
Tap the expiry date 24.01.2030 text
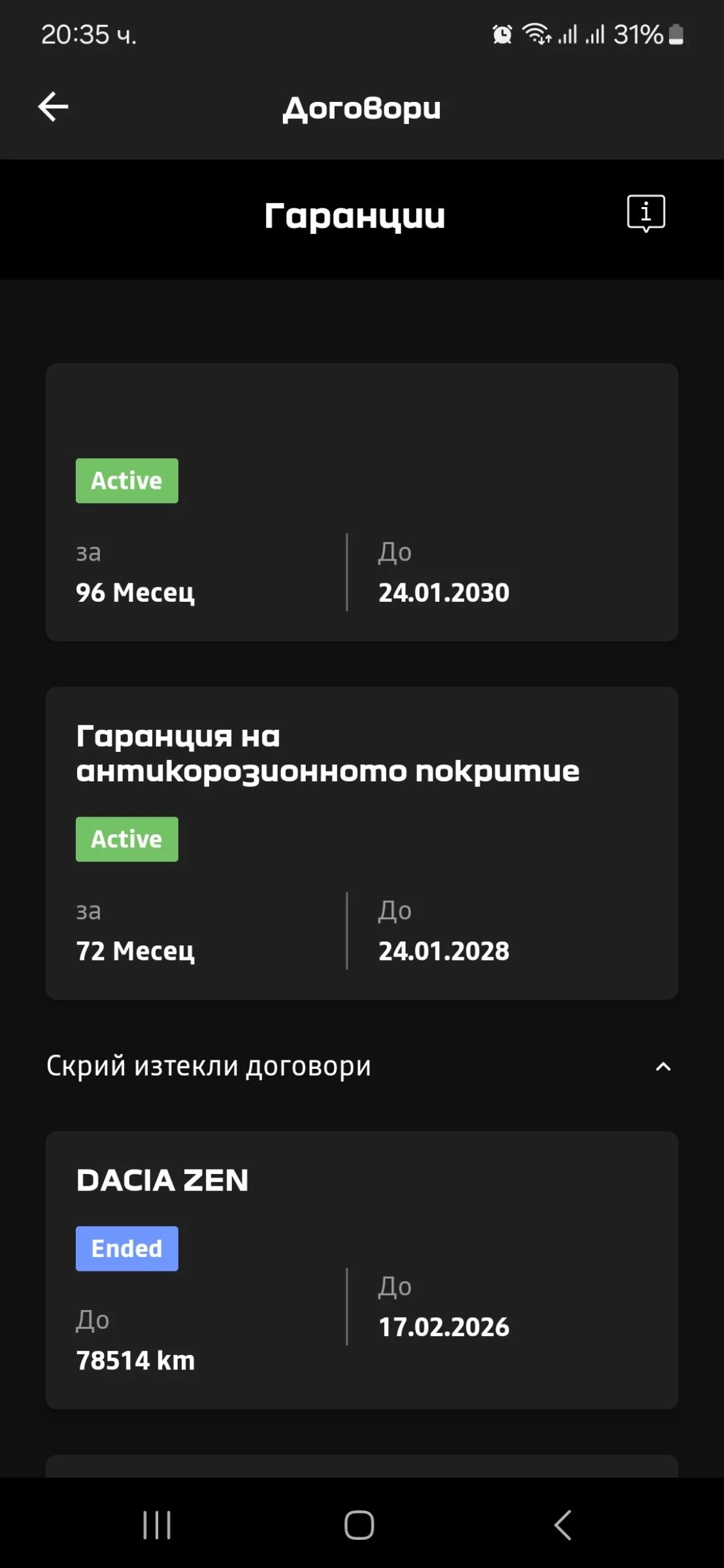click(x=444, y=592)
